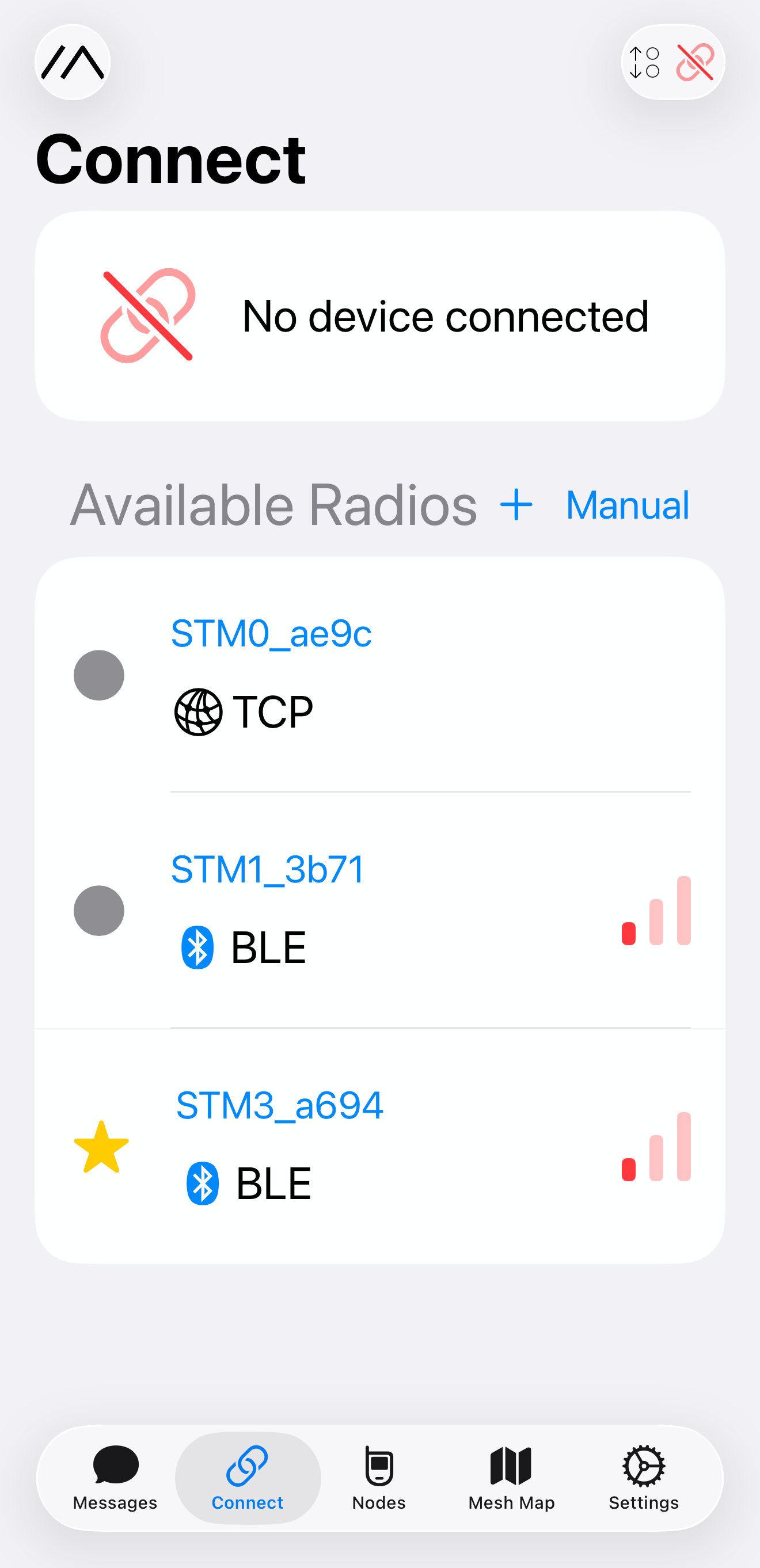Open the Manual connection option
Screen dimensions: 760x1568
pyautogui.click(x=628, y=505)
